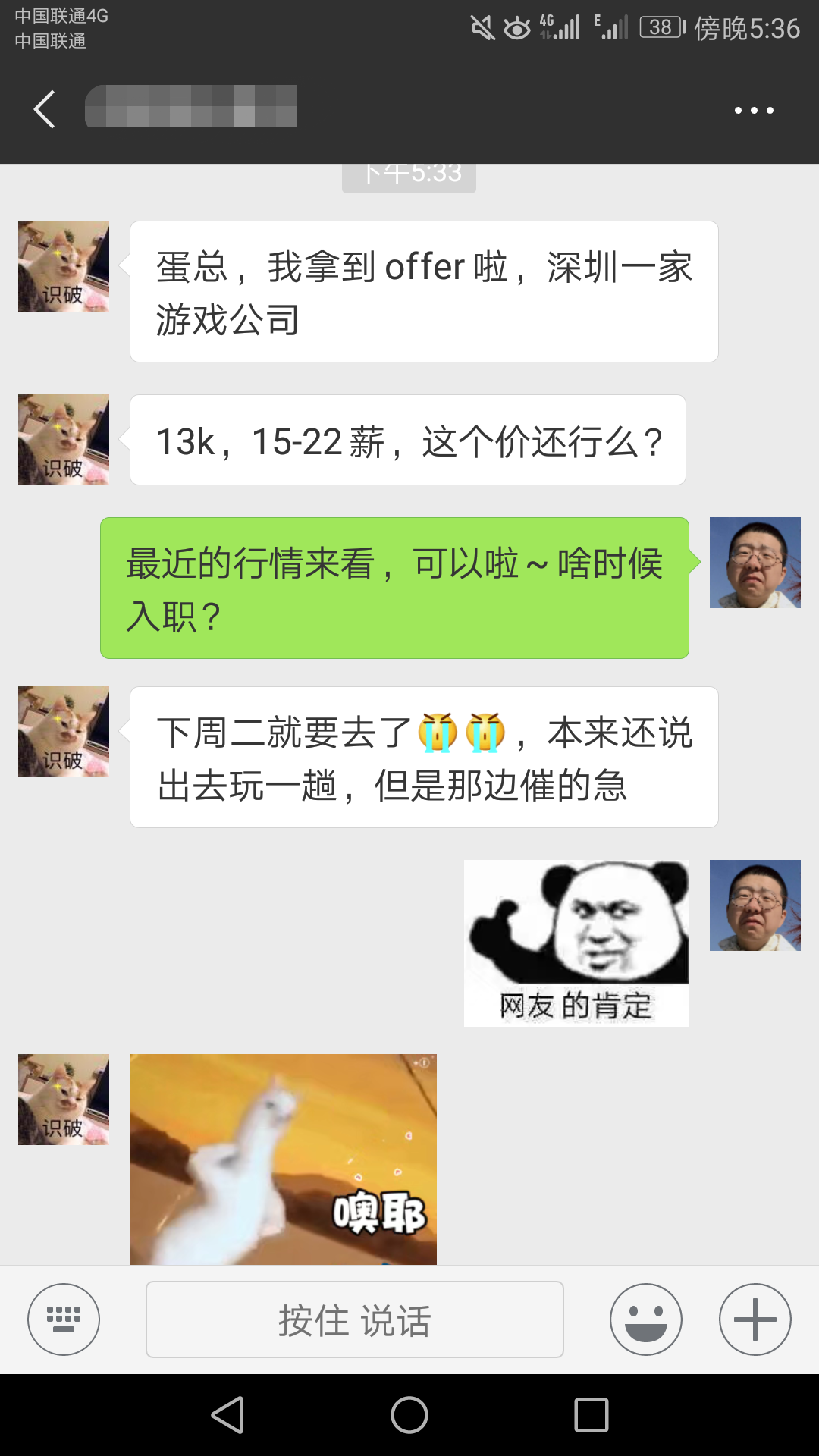Tap the 按住 说话 hold-to-talk button
The width and height of the screenshot is (819, 1456).
pyautogui.click(x=354, y=1319)
